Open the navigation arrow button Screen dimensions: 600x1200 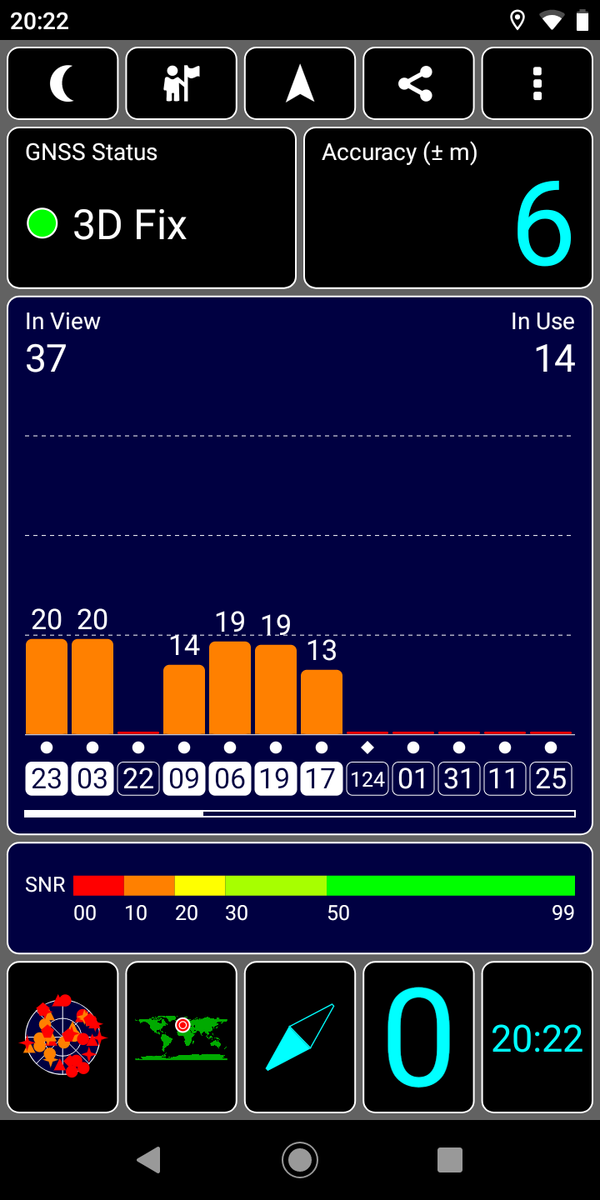(300, 84)
